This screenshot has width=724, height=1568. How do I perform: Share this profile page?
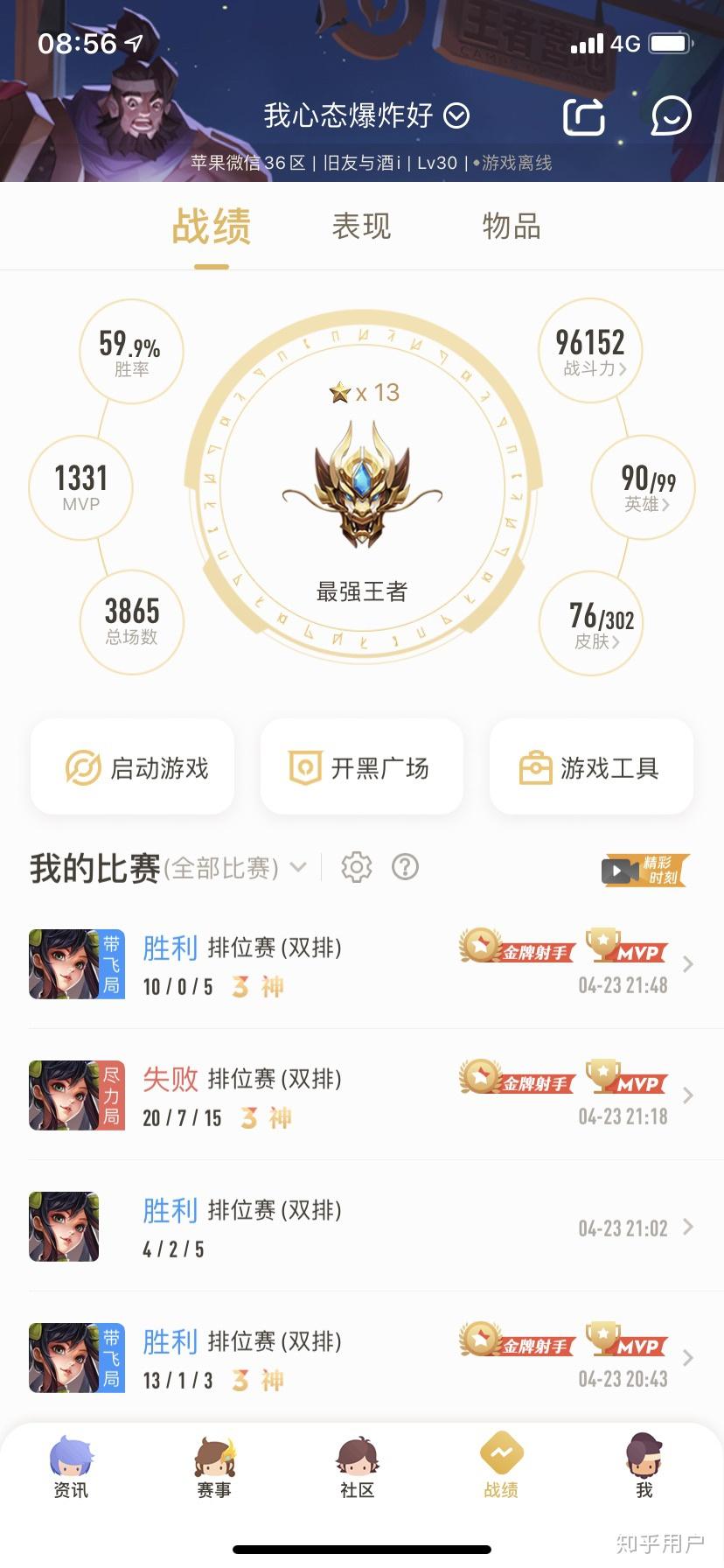click(584, 116)
